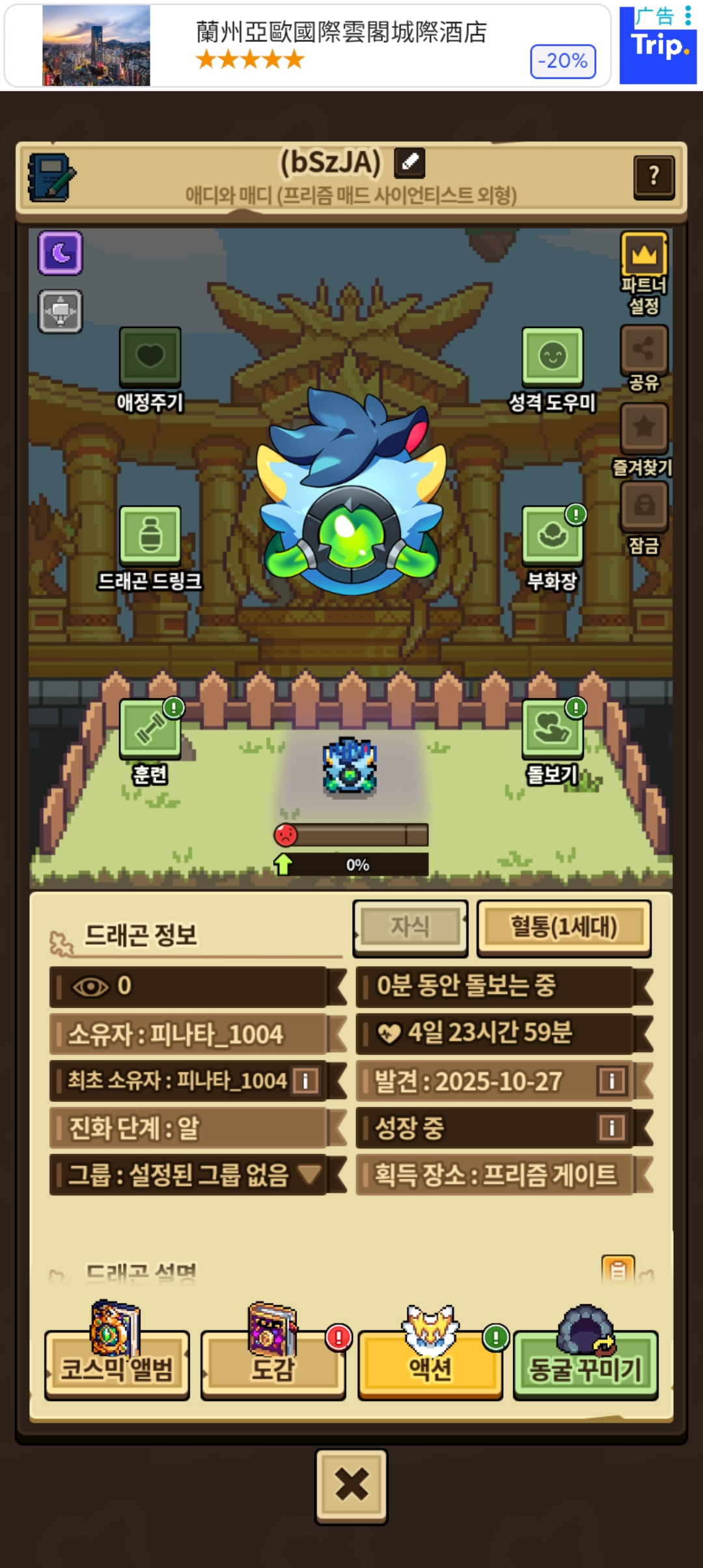Give affection with 애정주기
This screenshot has width=703, height=1568.
[150, 356]
